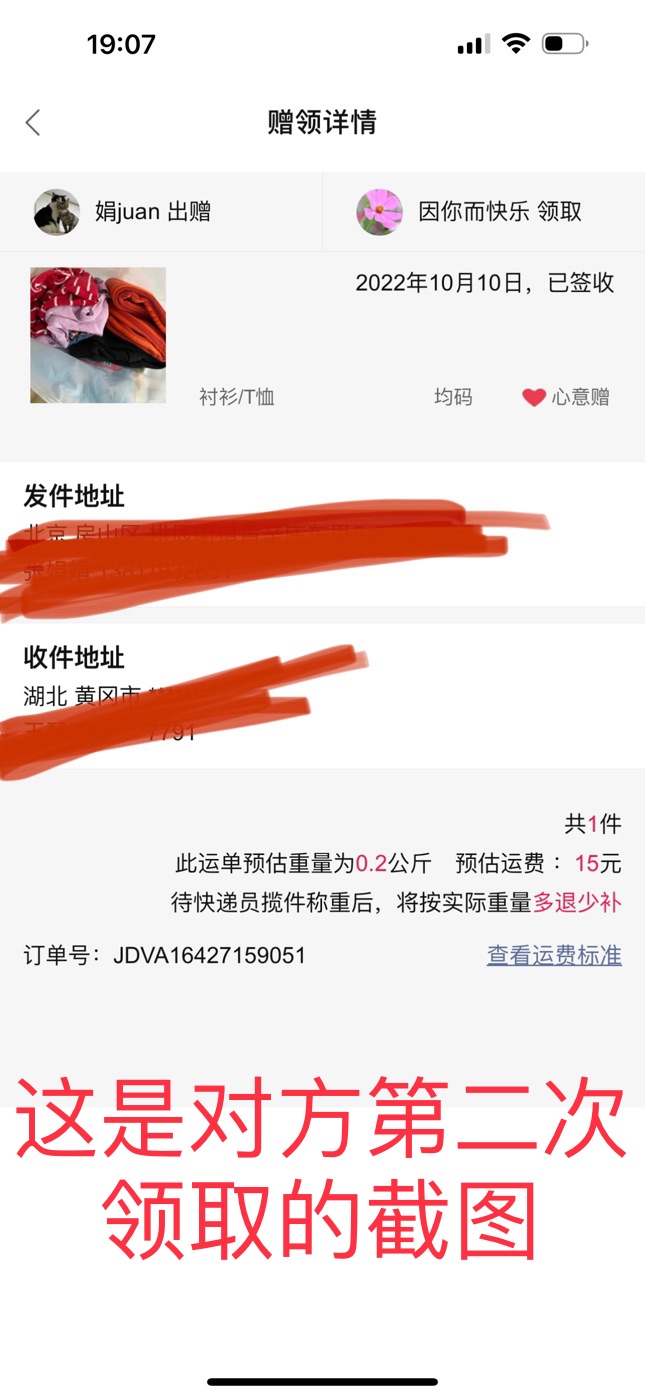
Task: Go back from the 赠领详情 page
Action: pos(33,123)
